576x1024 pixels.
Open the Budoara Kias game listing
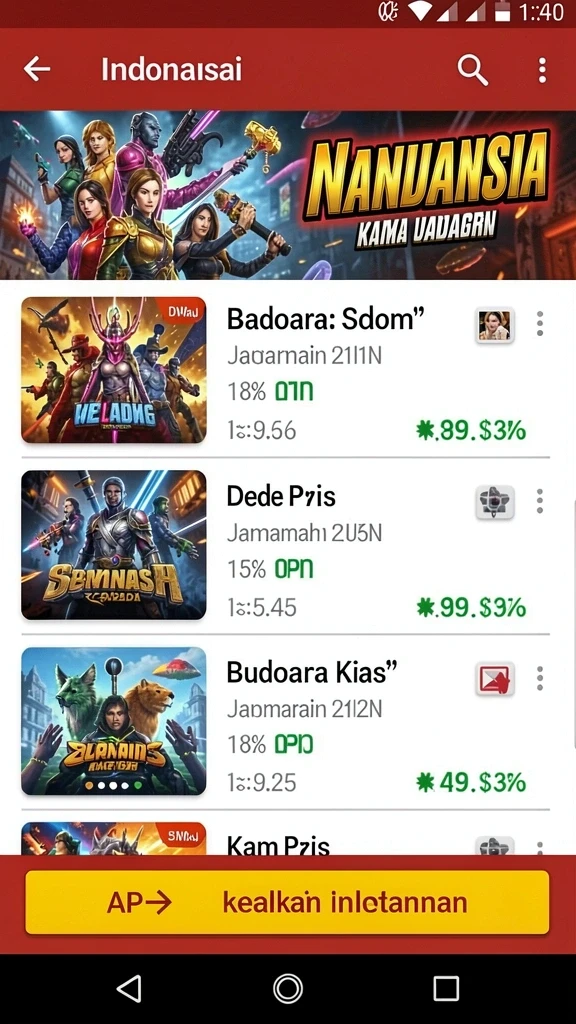point(285,722)
